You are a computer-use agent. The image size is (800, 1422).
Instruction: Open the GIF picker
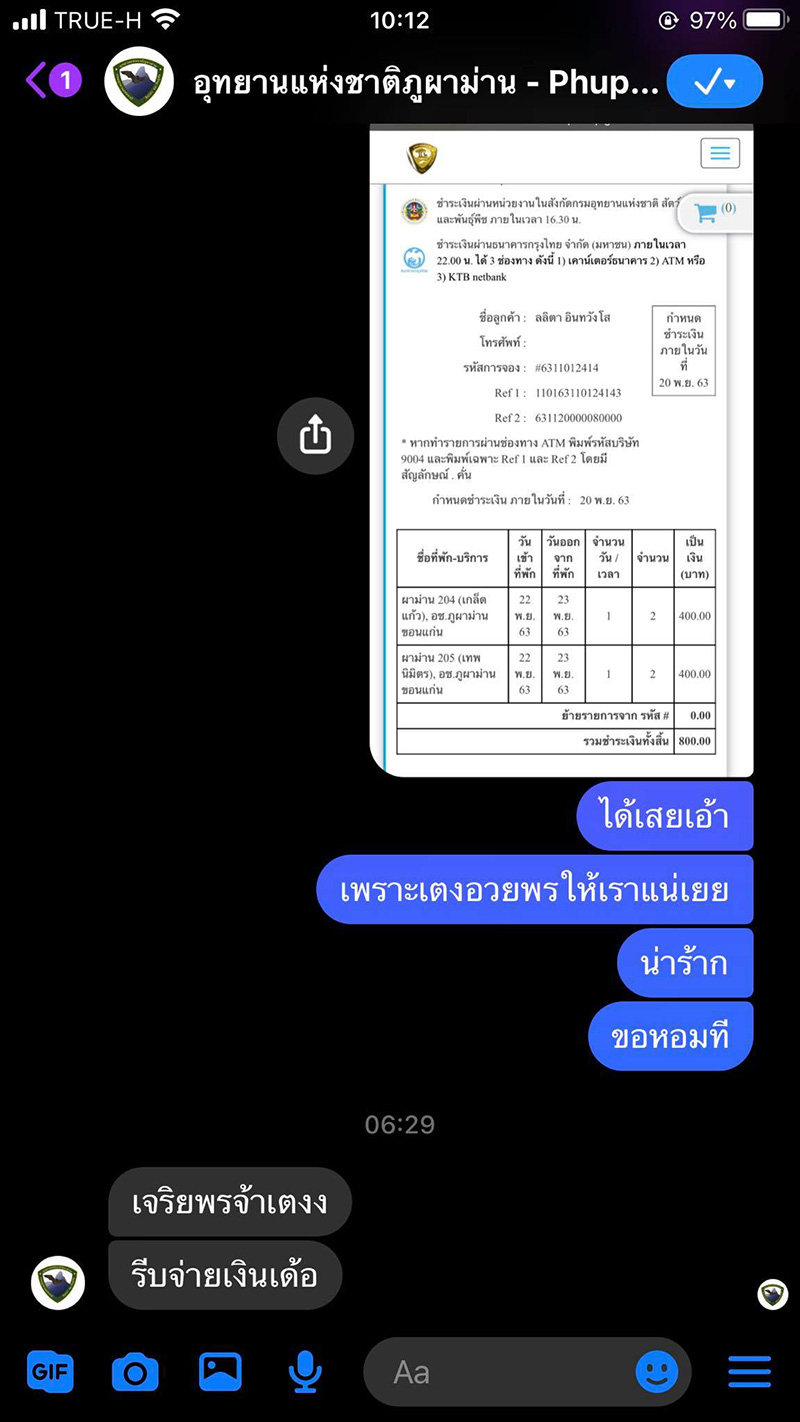(50, 1371)
